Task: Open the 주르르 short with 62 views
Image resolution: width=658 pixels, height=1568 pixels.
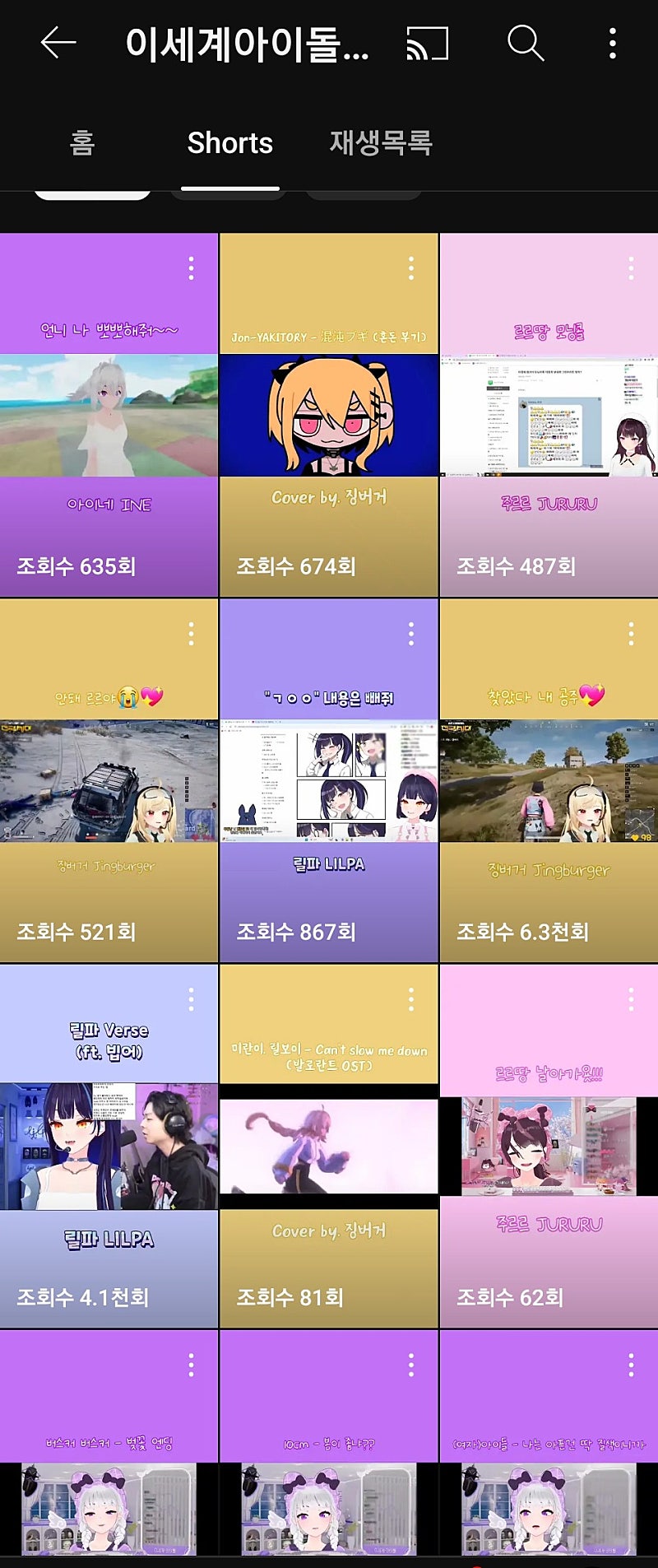Action: [549, 1147]
